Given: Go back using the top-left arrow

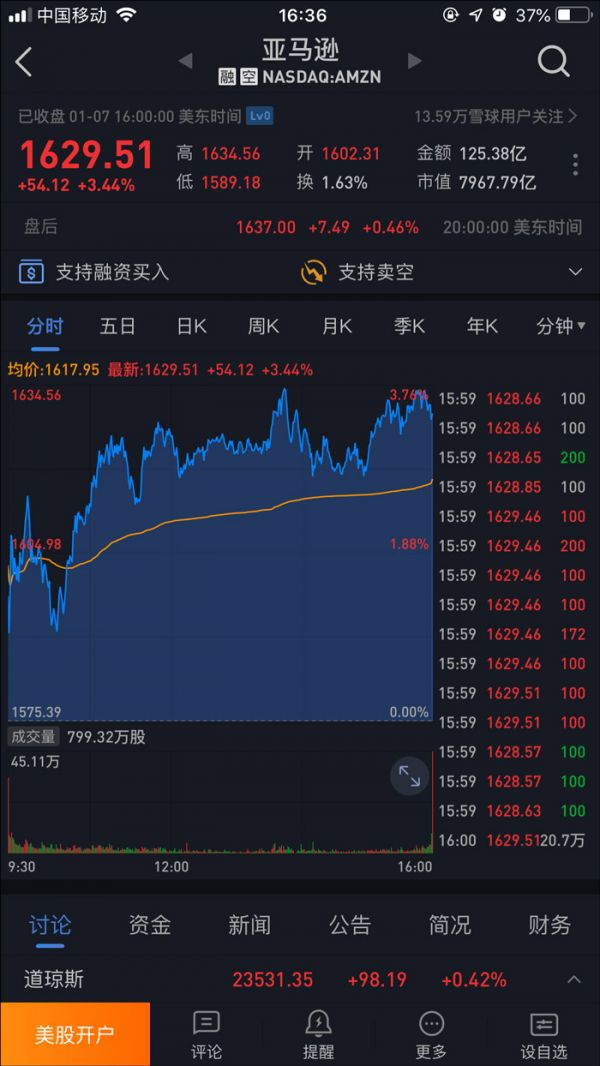Looking at the screenshot, I should [x=24, y=63].
